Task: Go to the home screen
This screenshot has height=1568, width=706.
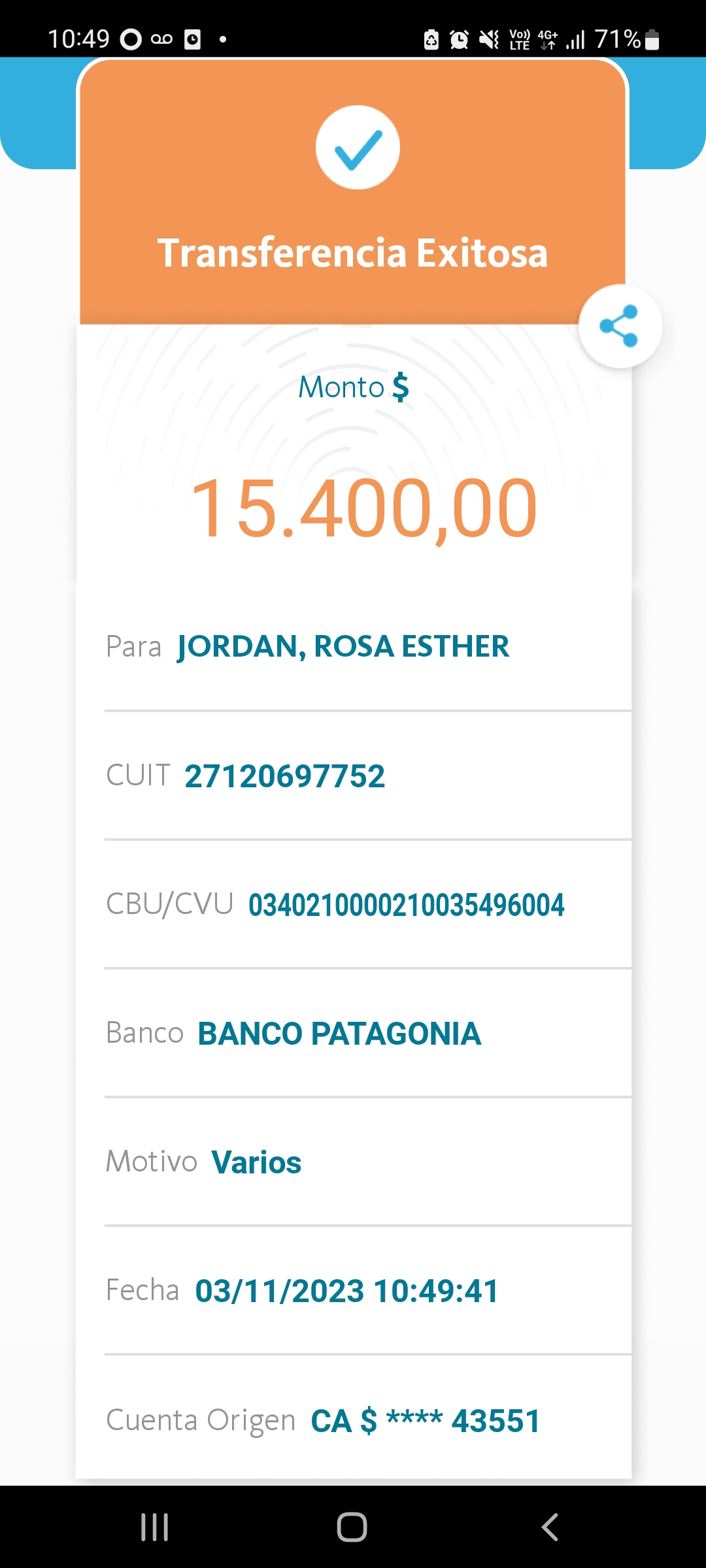Action: (352, 1527)
